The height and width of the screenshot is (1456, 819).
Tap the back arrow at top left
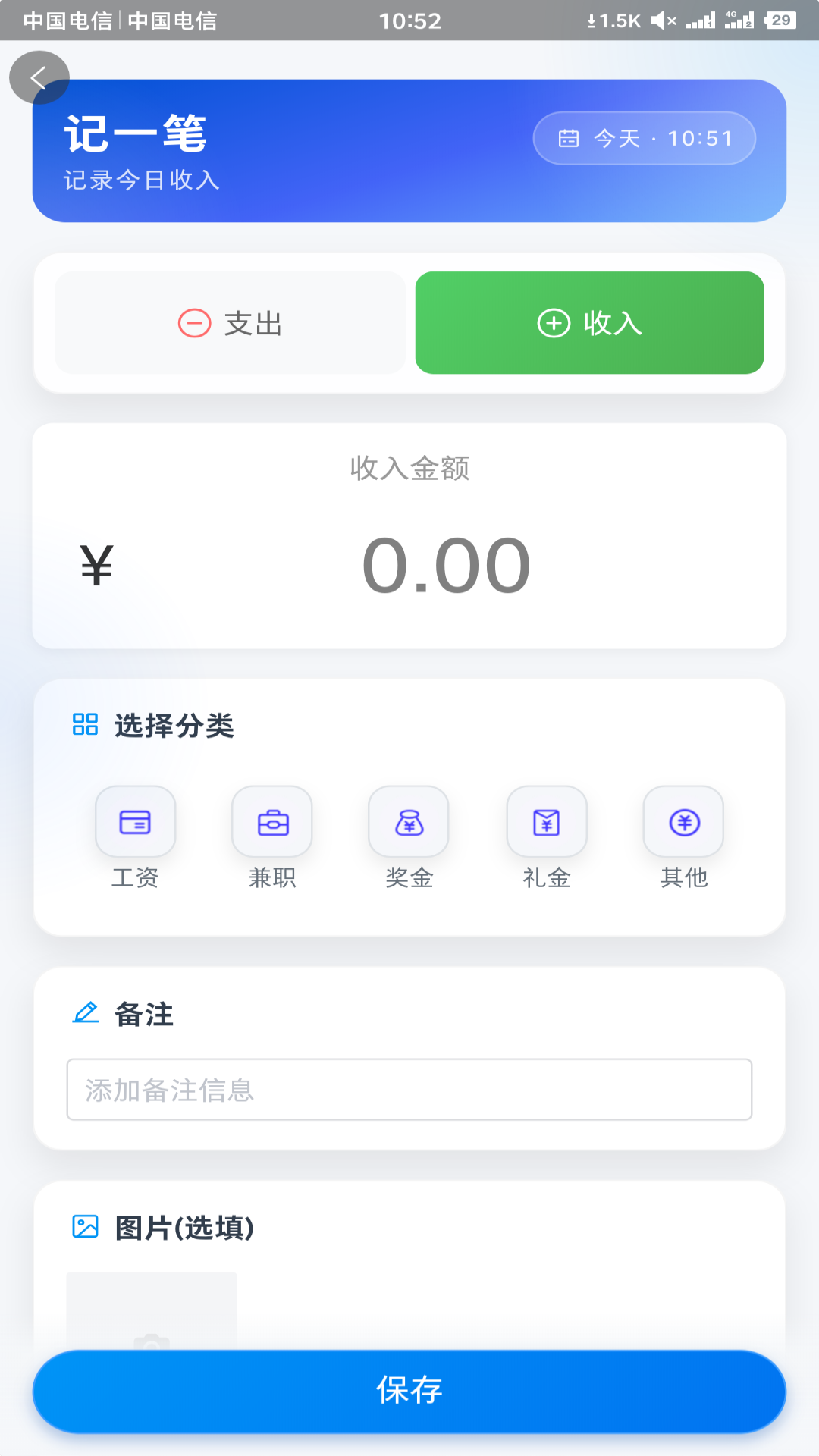tap(39, 77)
